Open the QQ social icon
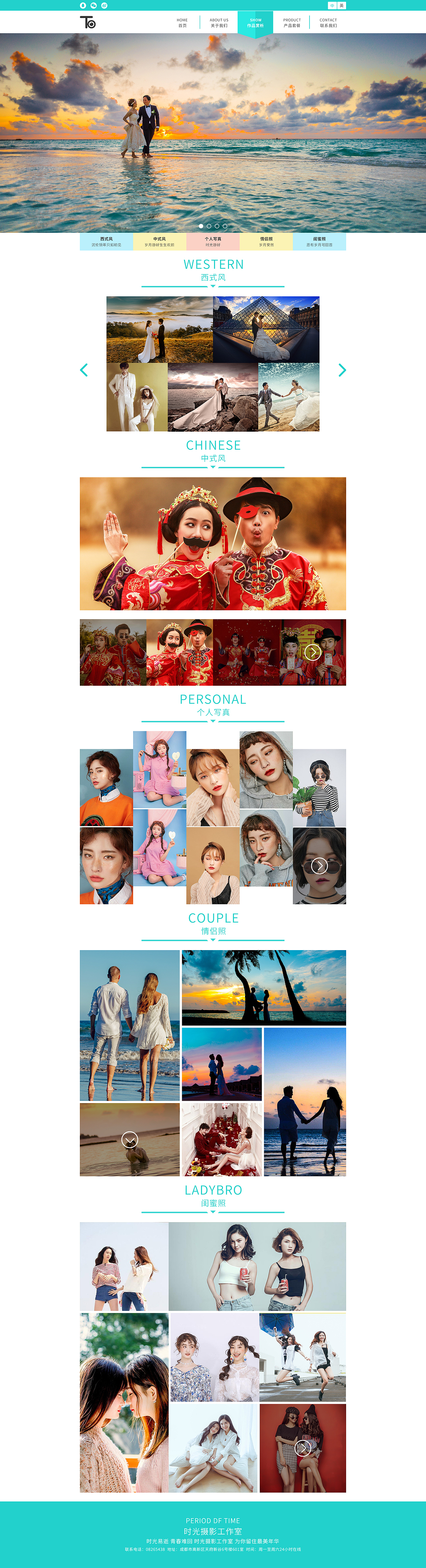This screenshot has width=426, height=1568. (83, 5)
